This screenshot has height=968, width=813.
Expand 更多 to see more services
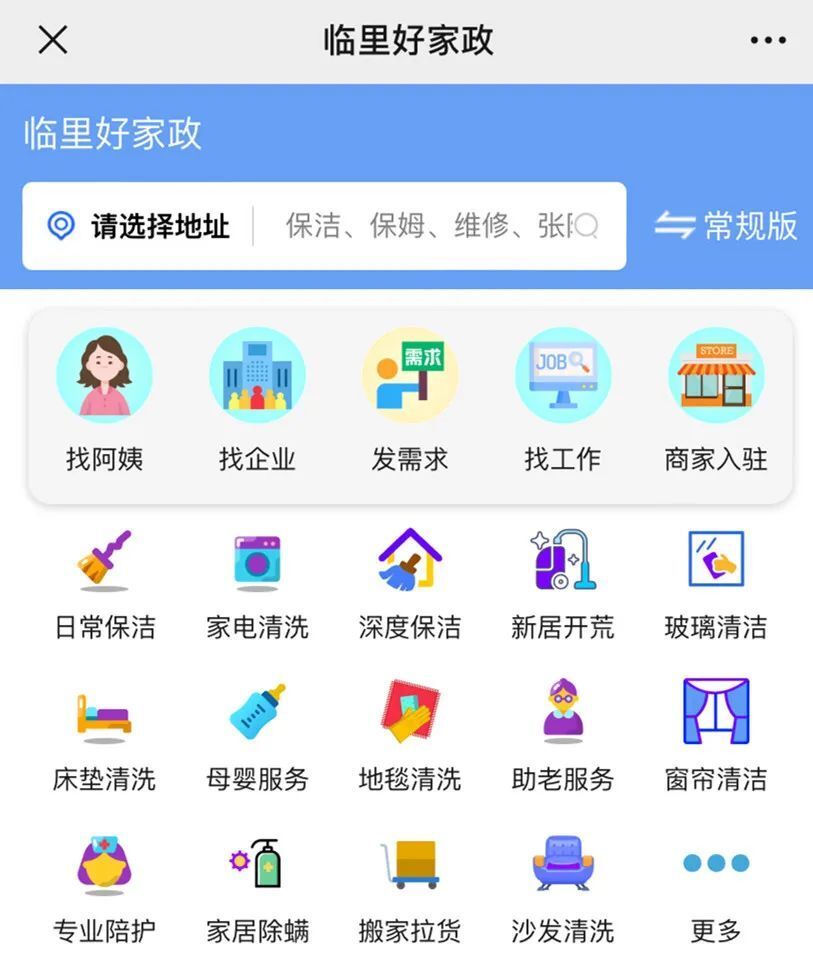(x=714, y=878)
